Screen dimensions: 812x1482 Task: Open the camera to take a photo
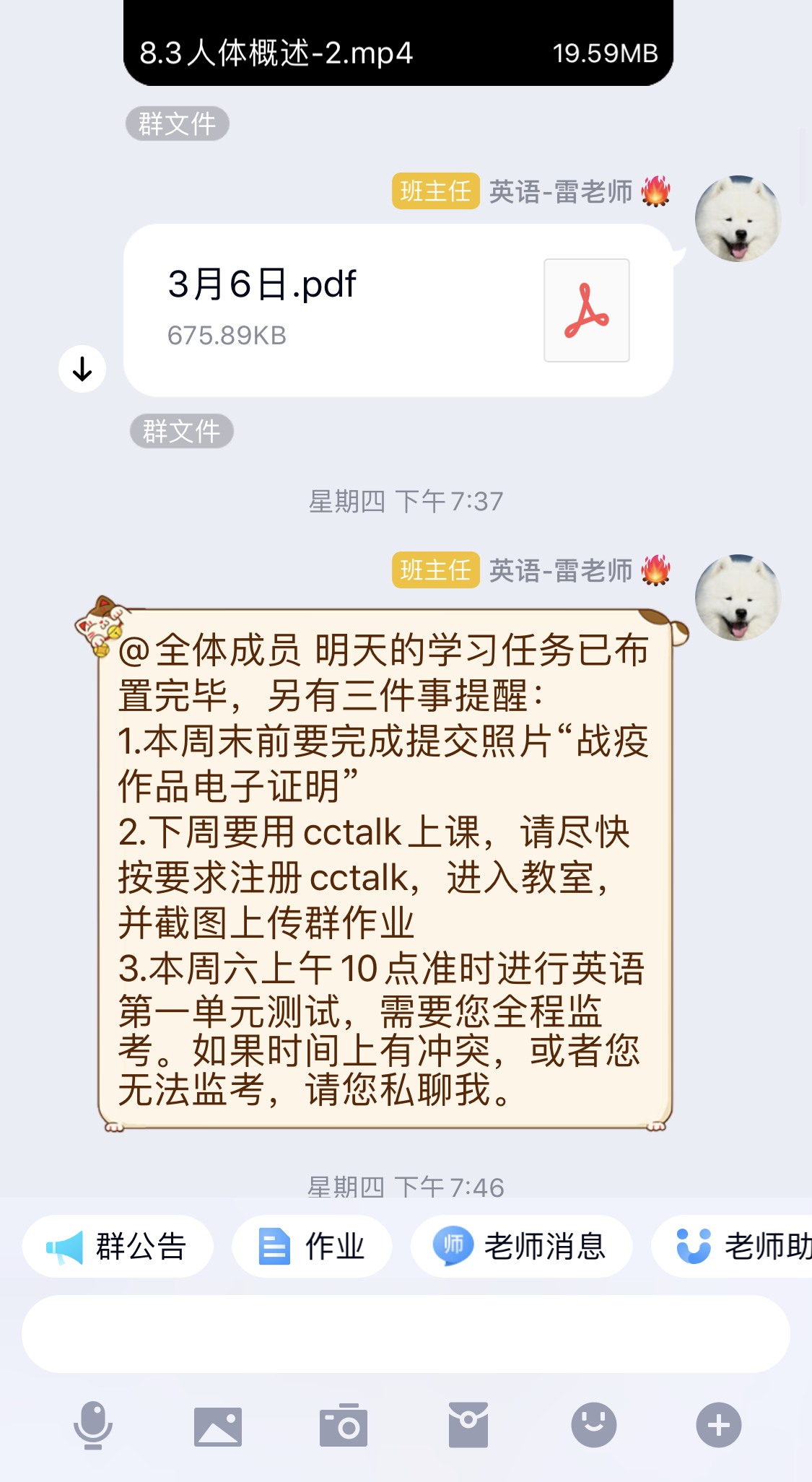point(344,1425)
